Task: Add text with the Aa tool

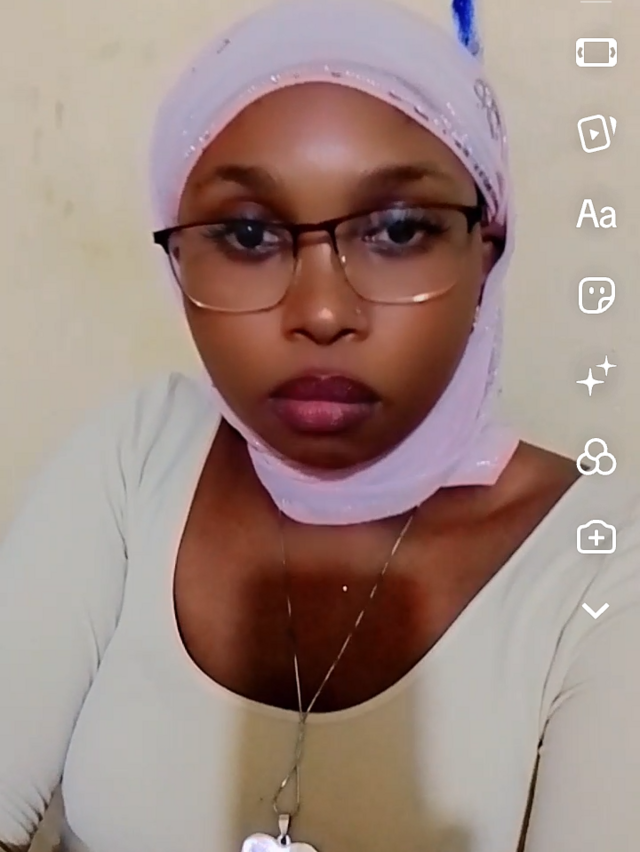Action: point(596,214)
